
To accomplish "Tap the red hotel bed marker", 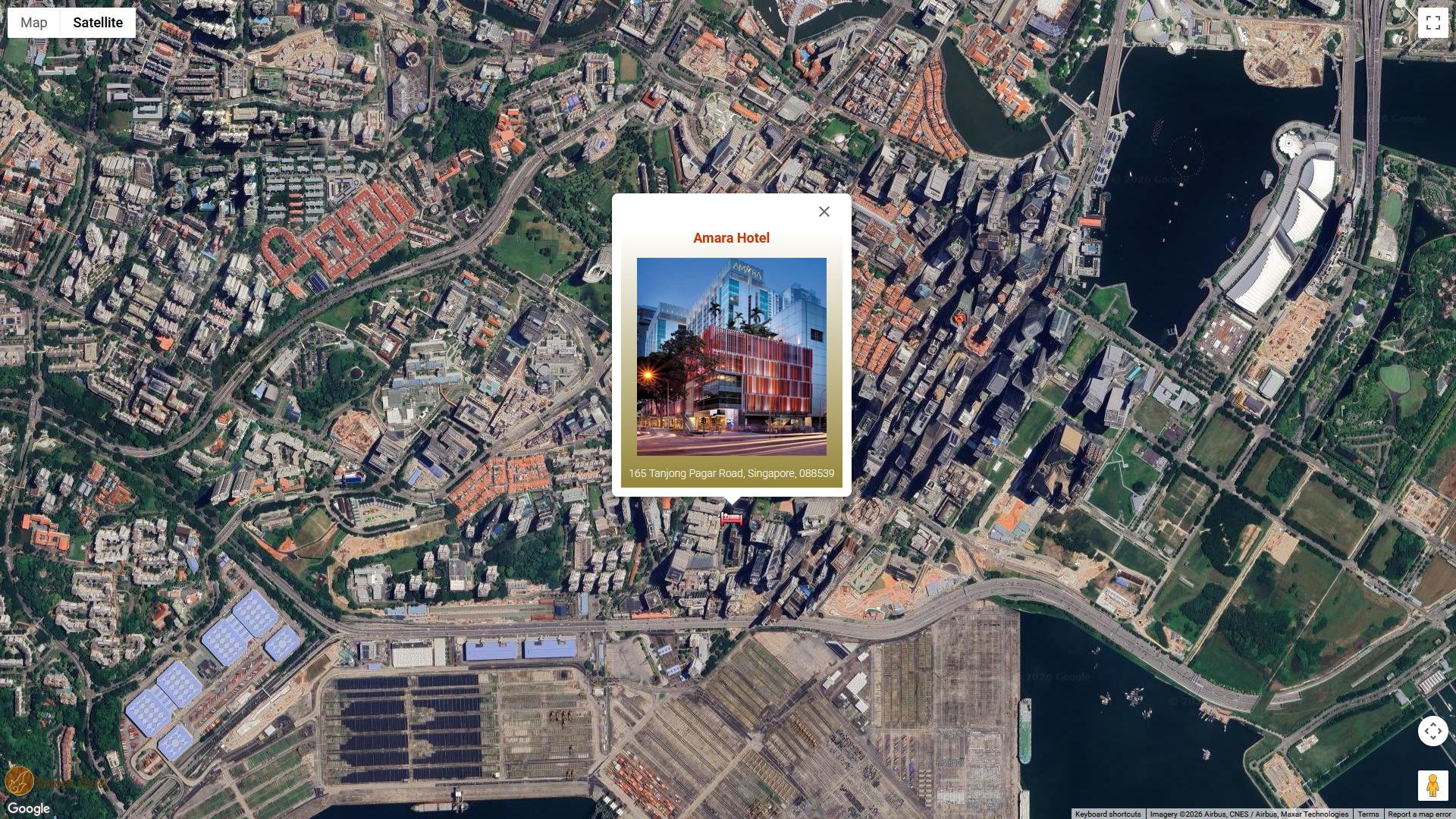I will [731, 519].
